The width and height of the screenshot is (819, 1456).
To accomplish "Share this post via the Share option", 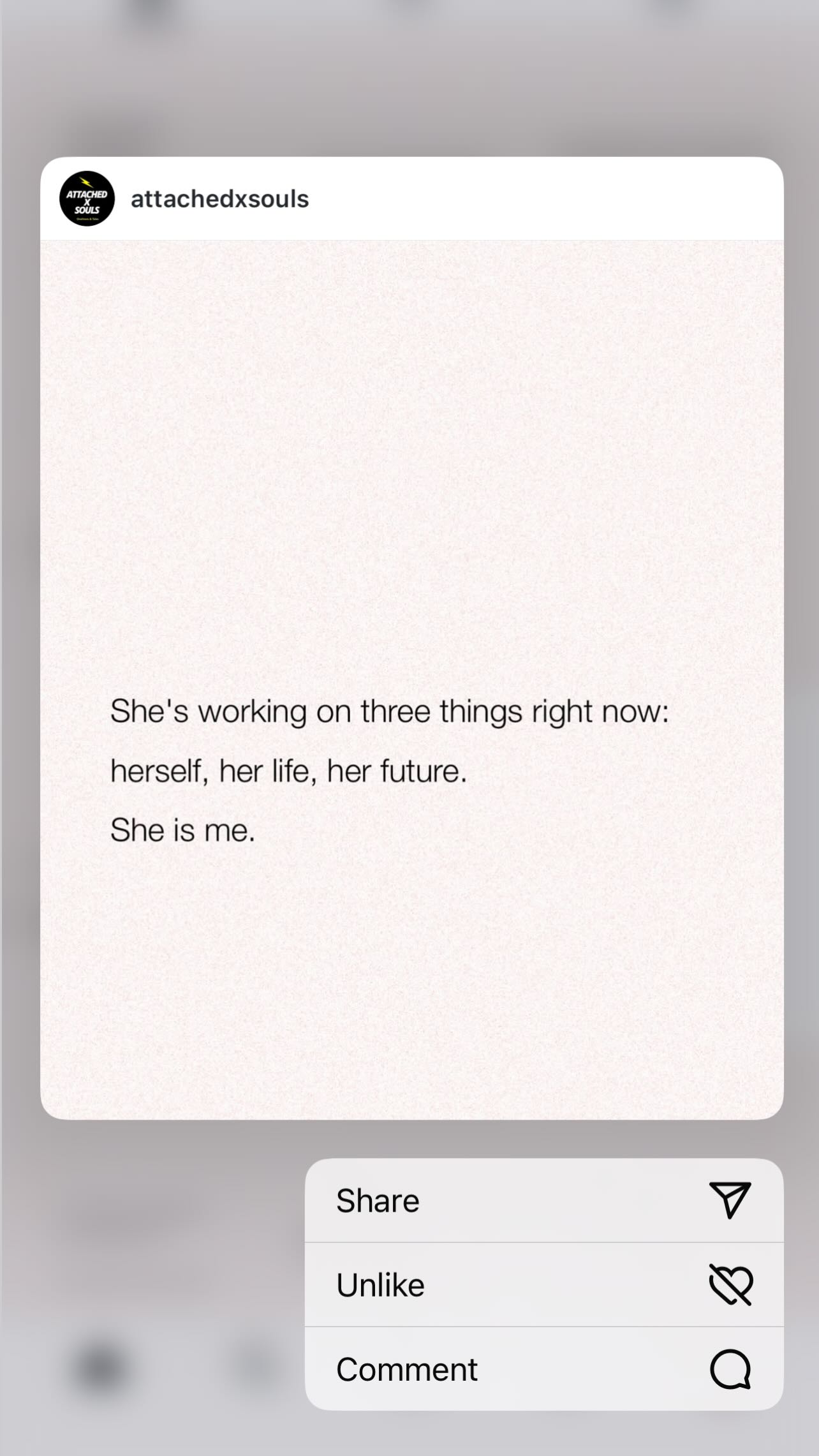I will point(544,1200).
